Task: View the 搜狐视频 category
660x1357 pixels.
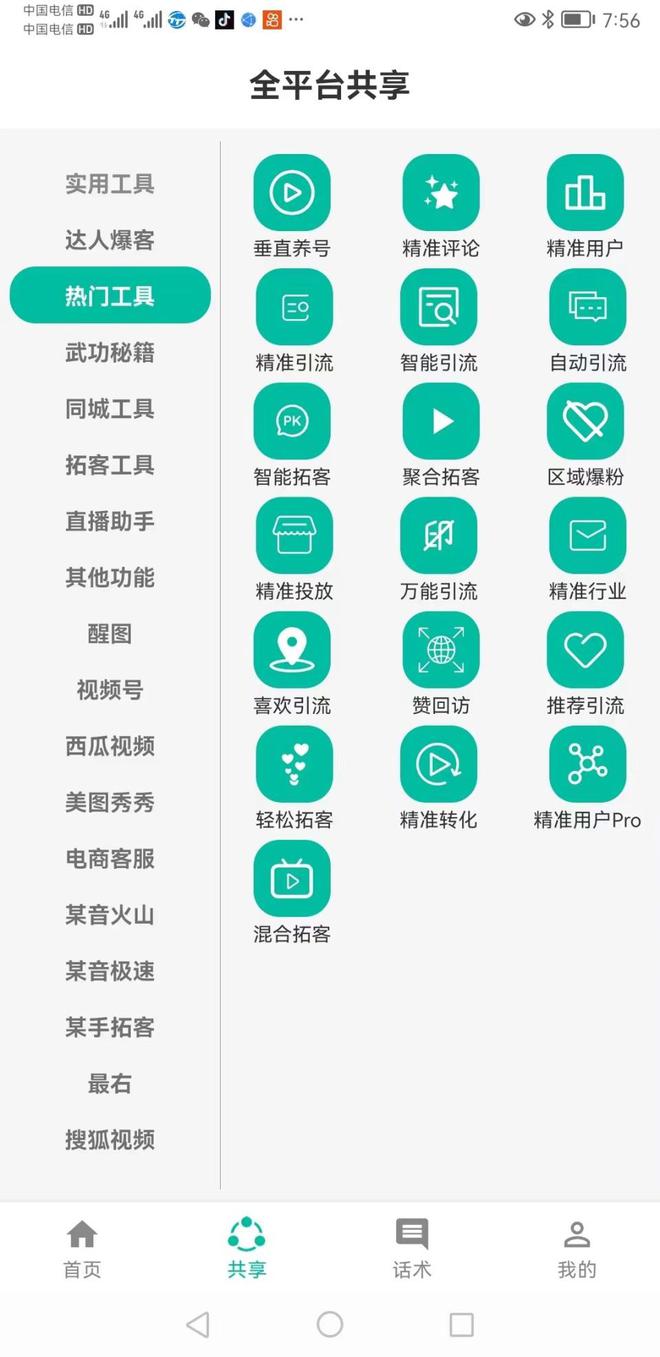Action: (x=110, y=1139)
